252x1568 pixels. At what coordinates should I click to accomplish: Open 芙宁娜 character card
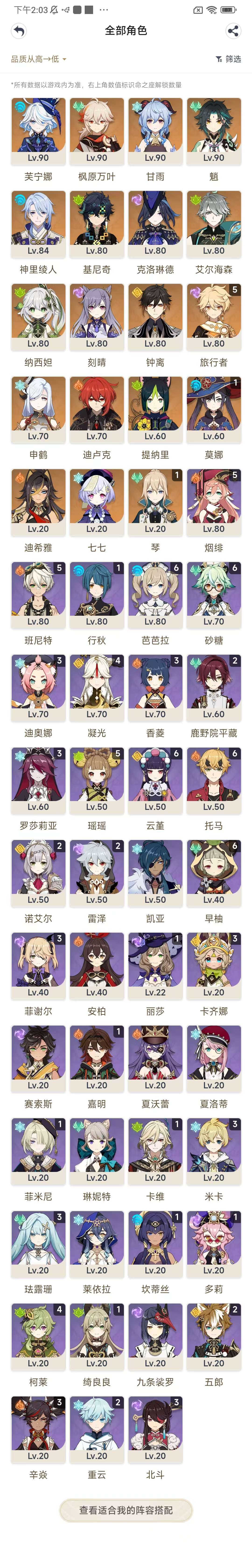pos(38,131)
